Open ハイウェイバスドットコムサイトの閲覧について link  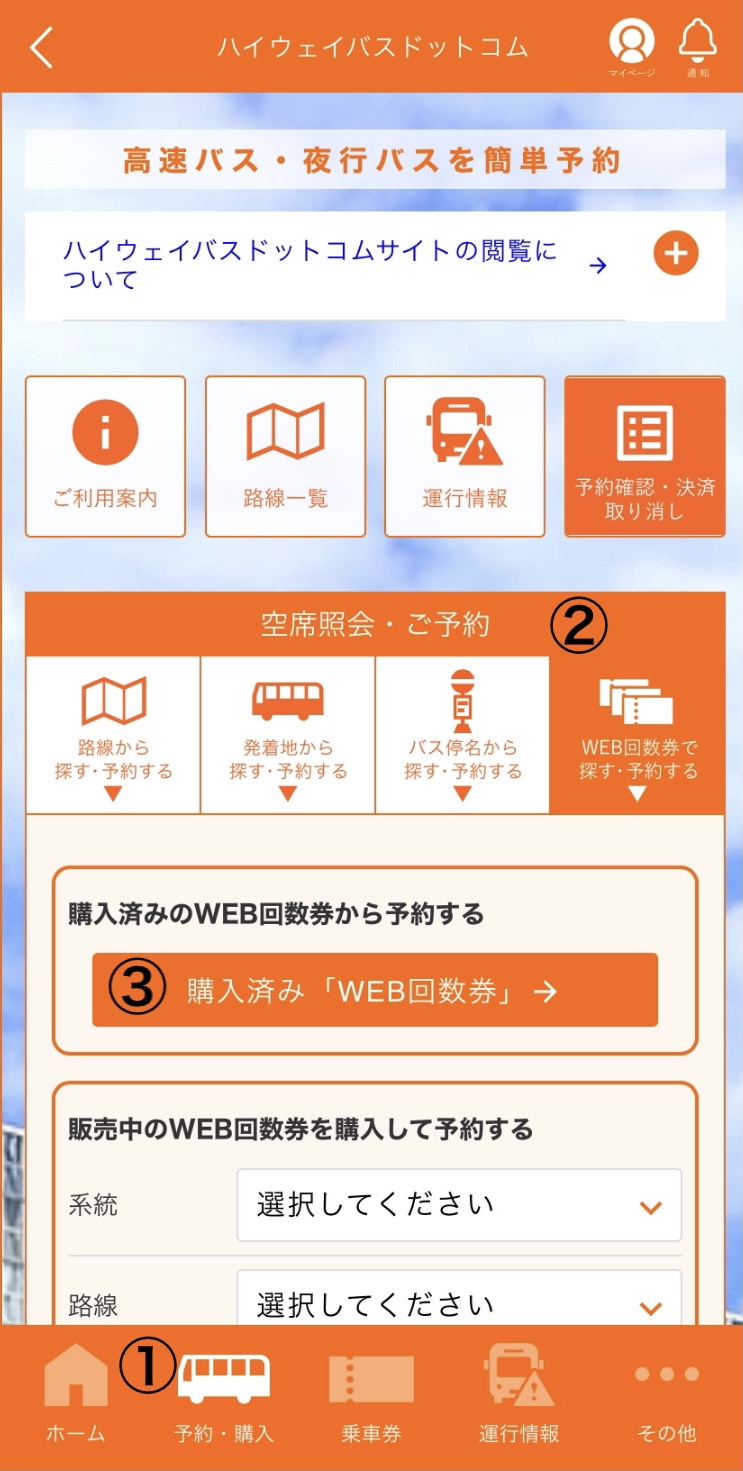click(310, 265)
